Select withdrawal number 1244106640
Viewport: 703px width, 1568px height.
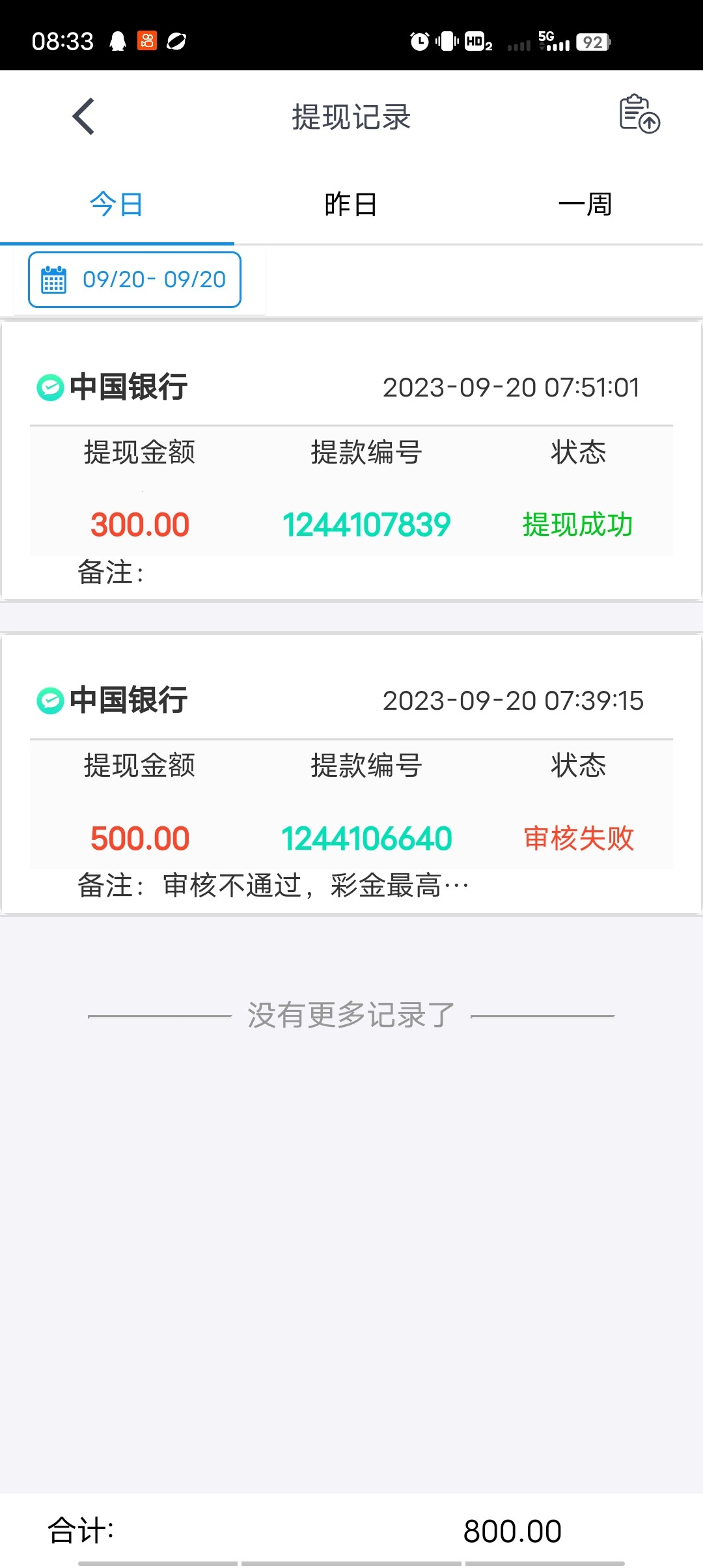click(367, 839)
